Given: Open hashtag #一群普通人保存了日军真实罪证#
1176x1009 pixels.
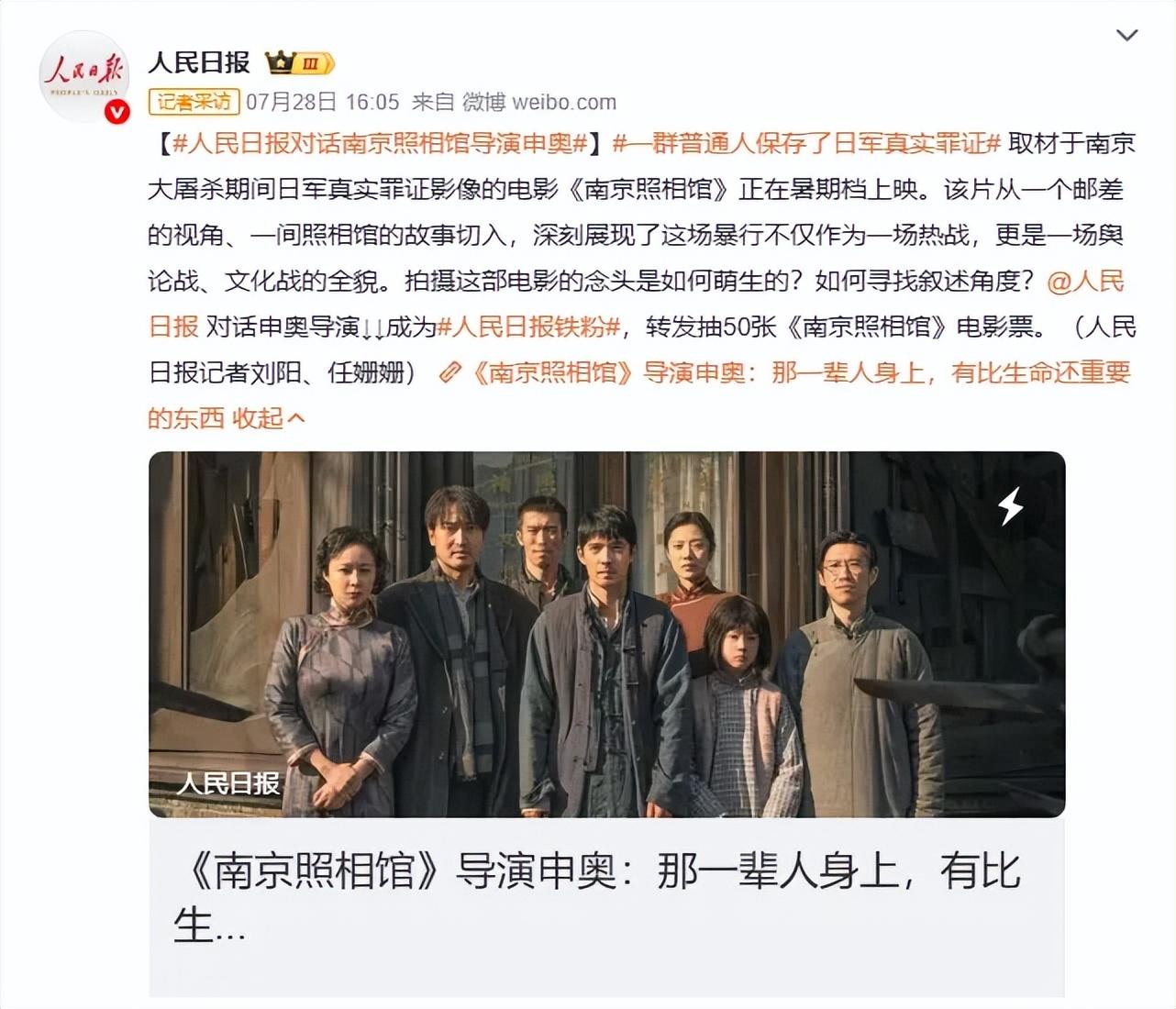Looking at the screenshot, I should pyautogui.click(x=804, y=143).
